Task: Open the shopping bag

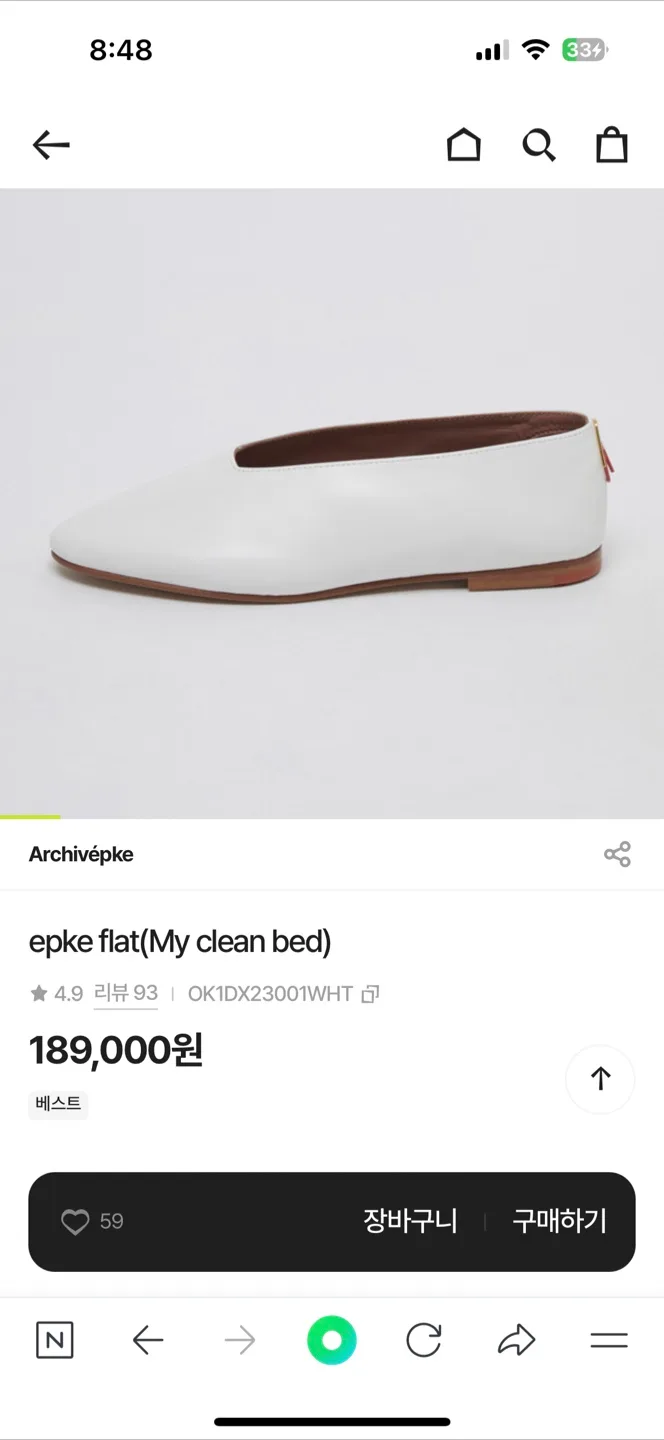Action: pyautogui.click(x=611, y=146)
